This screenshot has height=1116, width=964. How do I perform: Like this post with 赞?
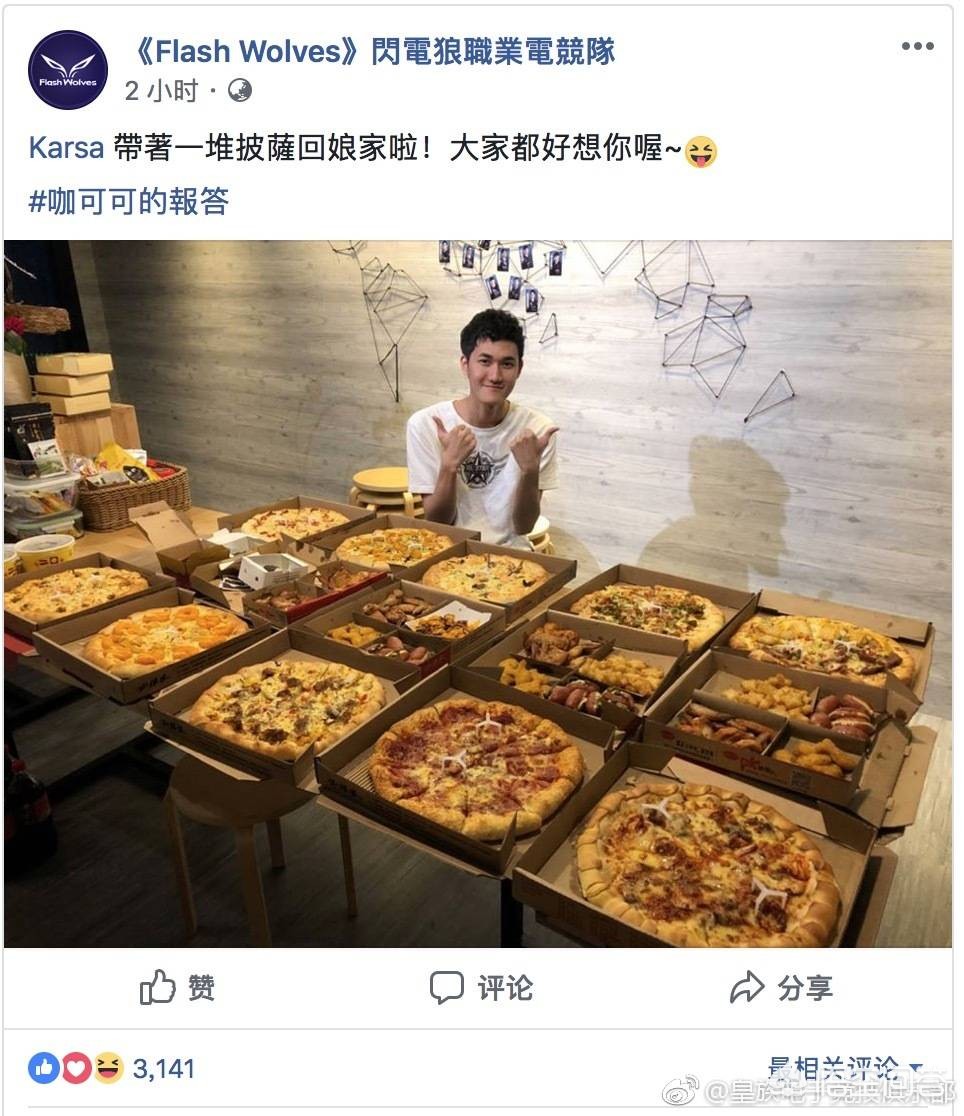click(x=177, y=988)
